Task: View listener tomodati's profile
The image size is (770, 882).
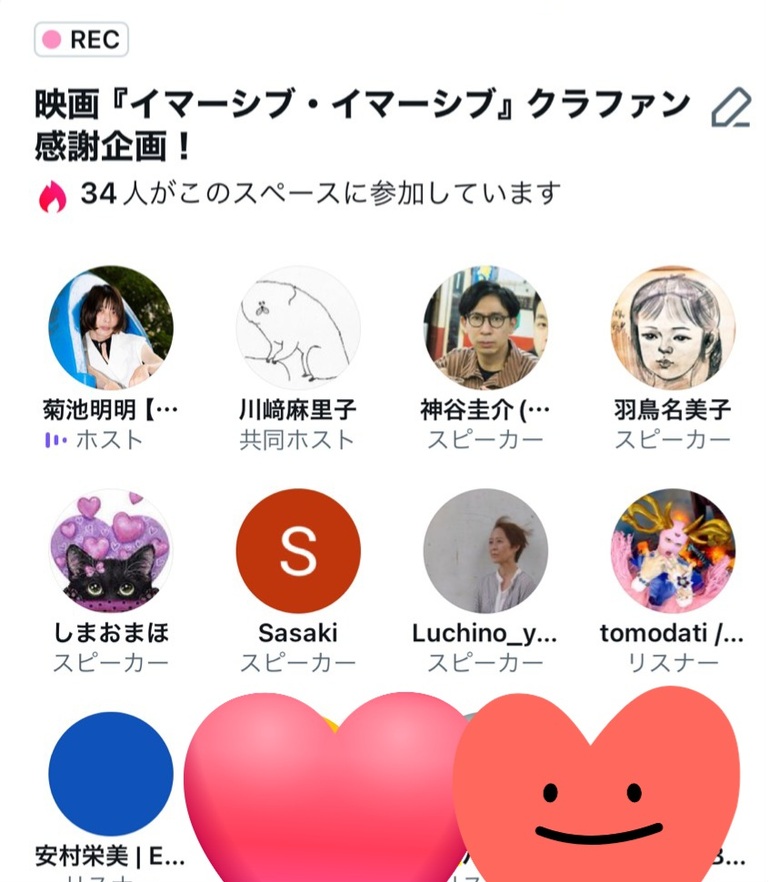Action: coord(673,550)
